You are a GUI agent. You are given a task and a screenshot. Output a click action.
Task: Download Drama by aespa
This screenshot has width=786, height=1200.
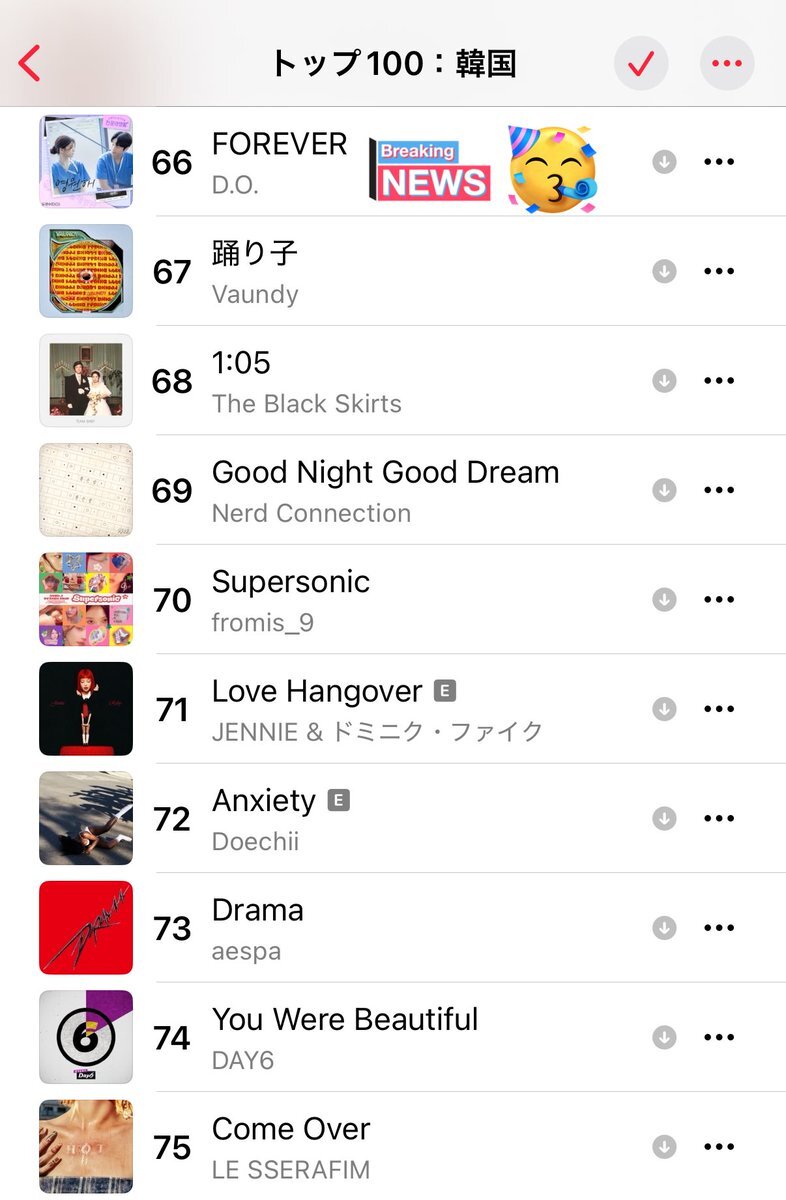tap(664, 928)
